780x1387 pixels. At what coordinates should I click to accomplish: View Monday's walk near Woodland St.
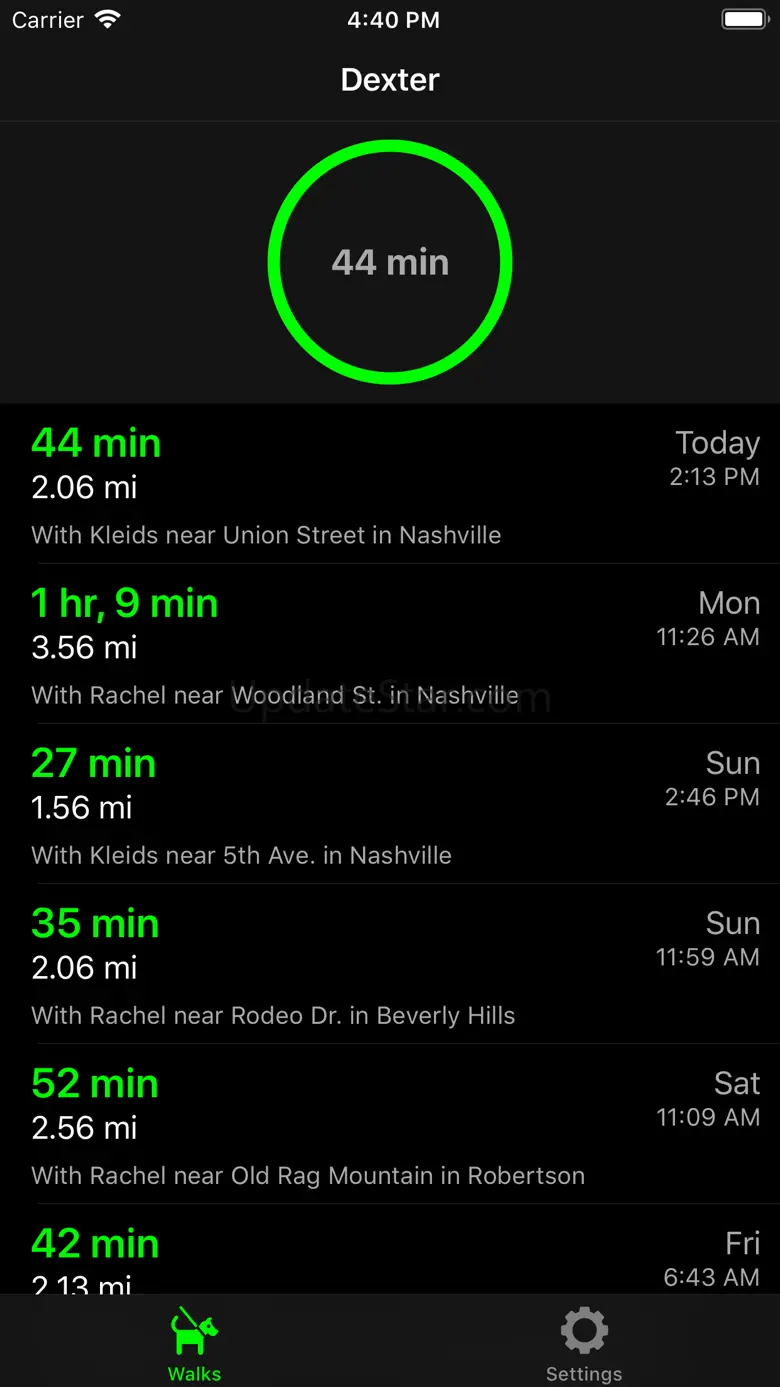[390, 645]
